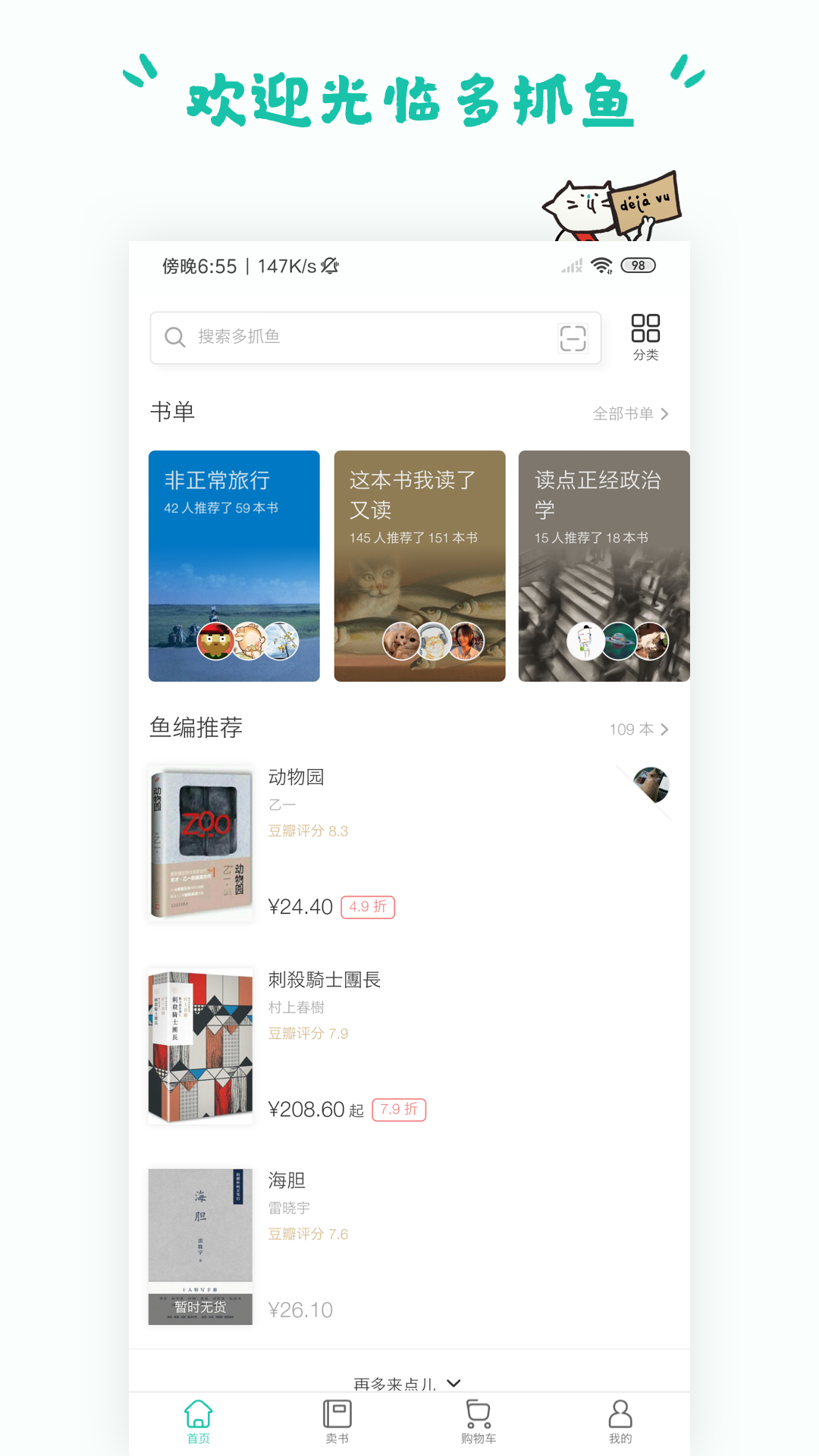The width and height of the screenshot is (819, 1456).
Task: Tap the search magnifier icon
Action: (x=175, y=337)
